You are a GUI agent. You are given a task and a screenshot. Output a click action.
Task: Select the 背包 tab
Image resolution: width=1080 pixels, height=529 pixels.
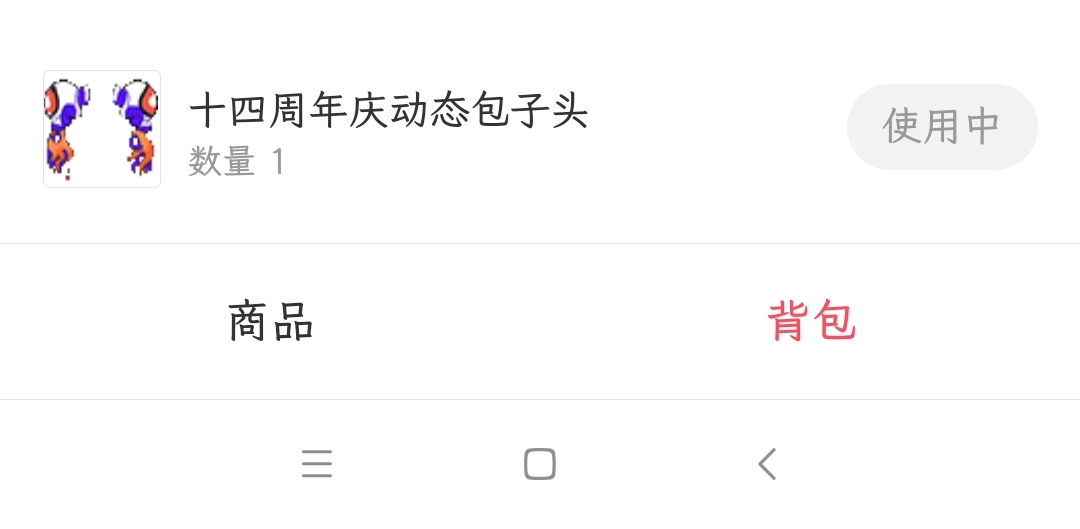click(x=811, y=322)
